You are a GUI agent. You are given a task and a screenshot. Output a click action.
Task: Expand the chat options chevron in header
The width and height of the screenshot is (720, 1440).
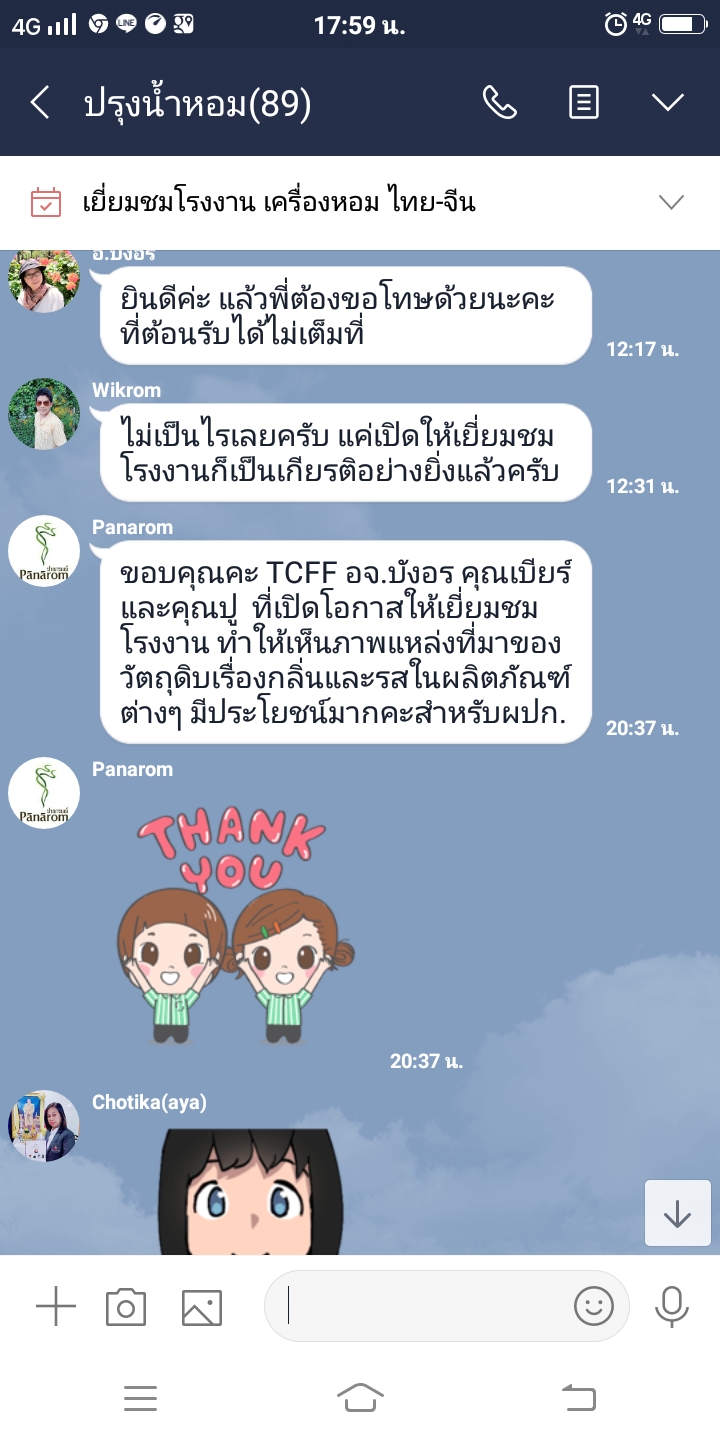pyautogui.click(x=667, y=102)
